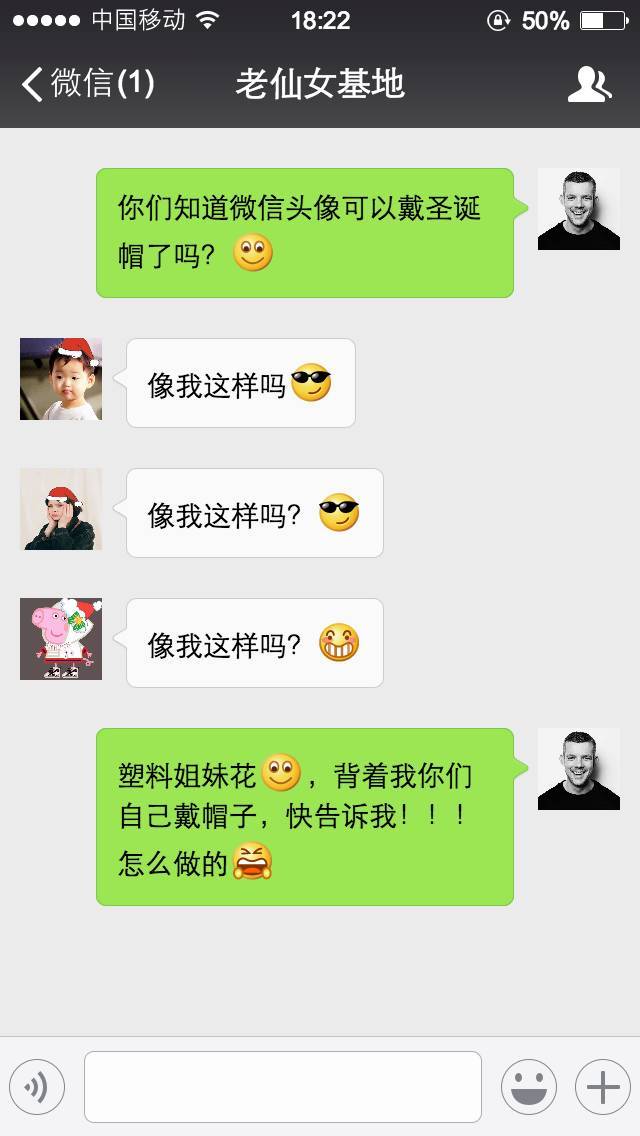Viewport: 640px width, 1136px height.
Task: Focus the message text input field
Action: pos(283,1087)
